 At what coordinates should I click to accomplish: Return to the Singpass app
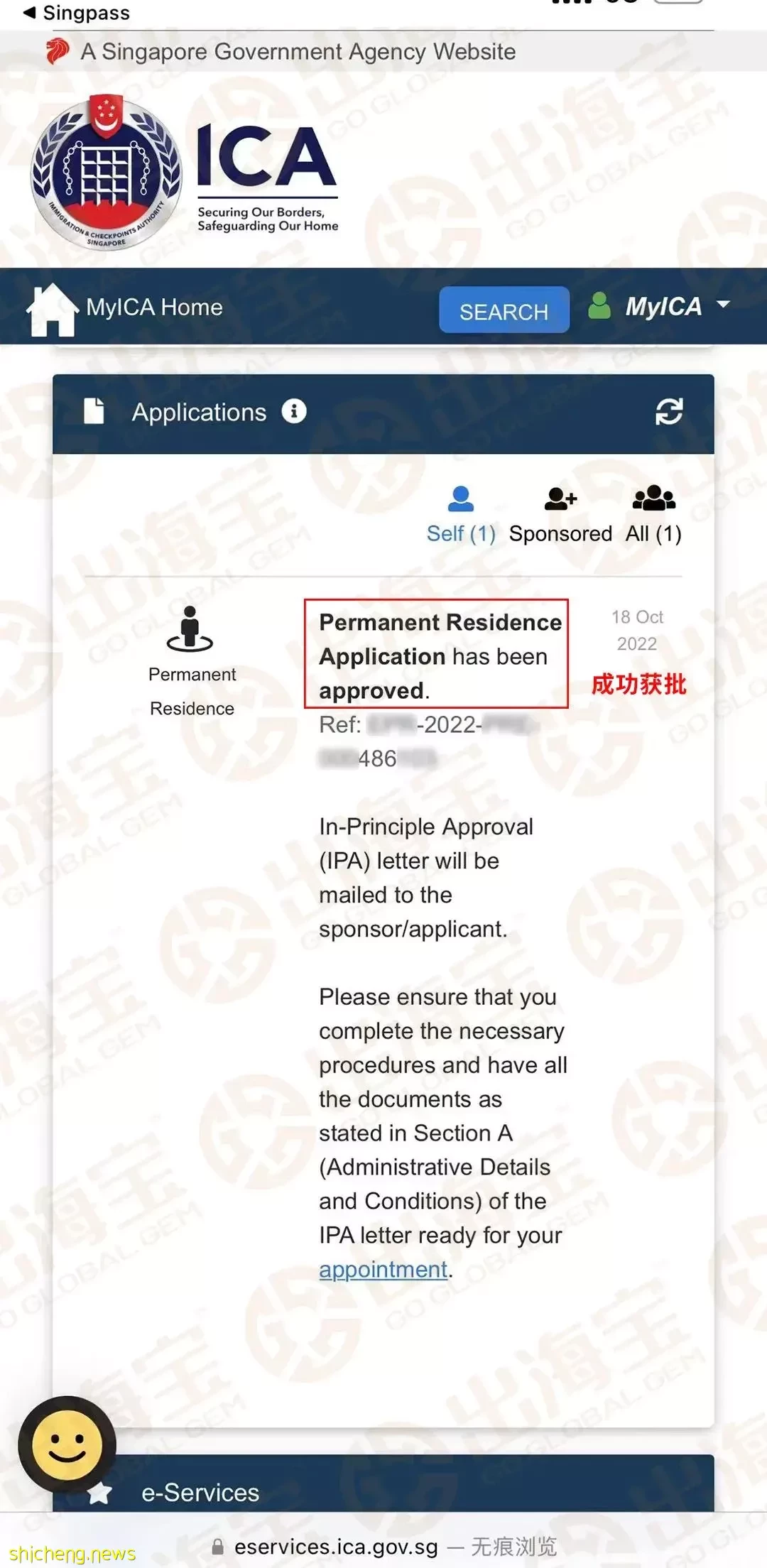pyautogui.click(x=77, y=12)
